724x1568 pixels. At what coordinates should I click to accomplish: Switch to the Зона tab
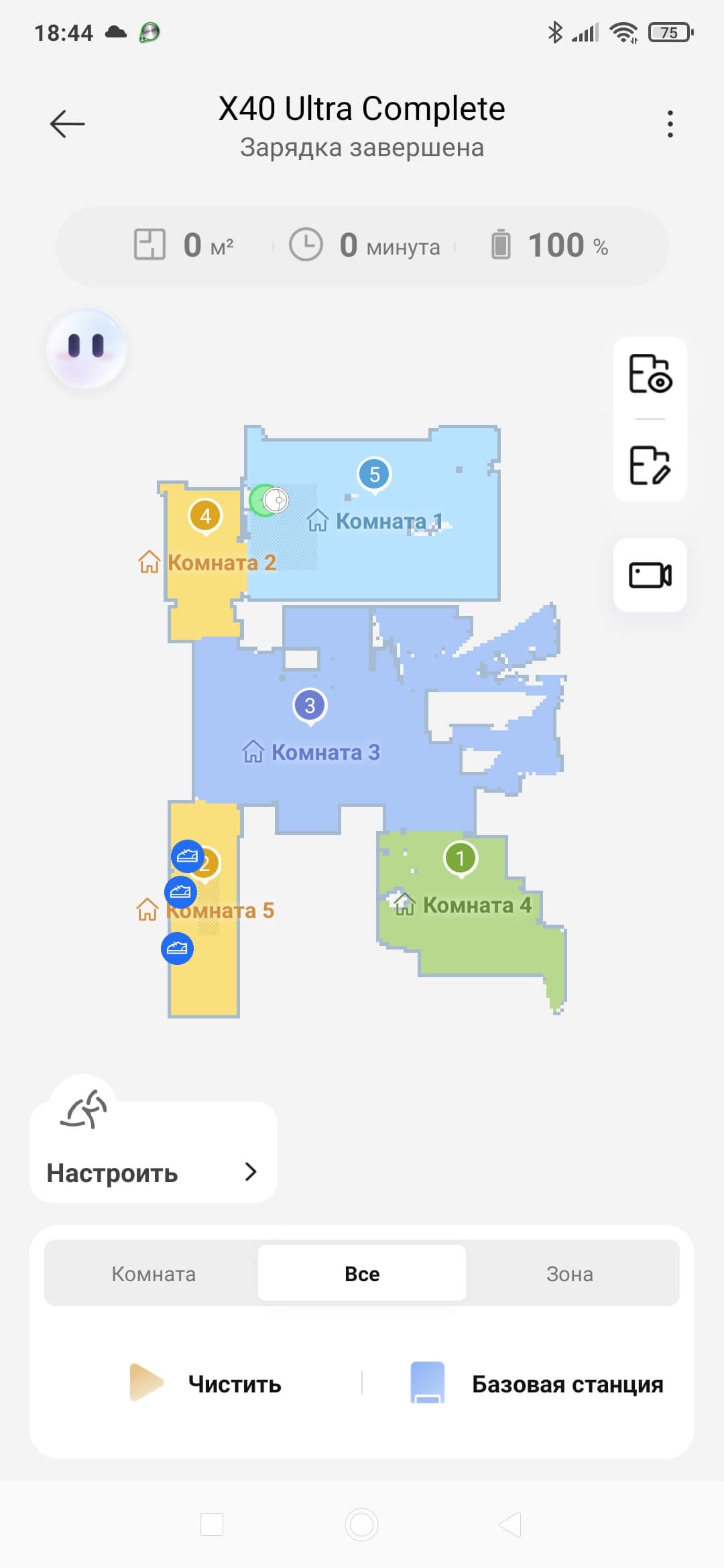570,1273
